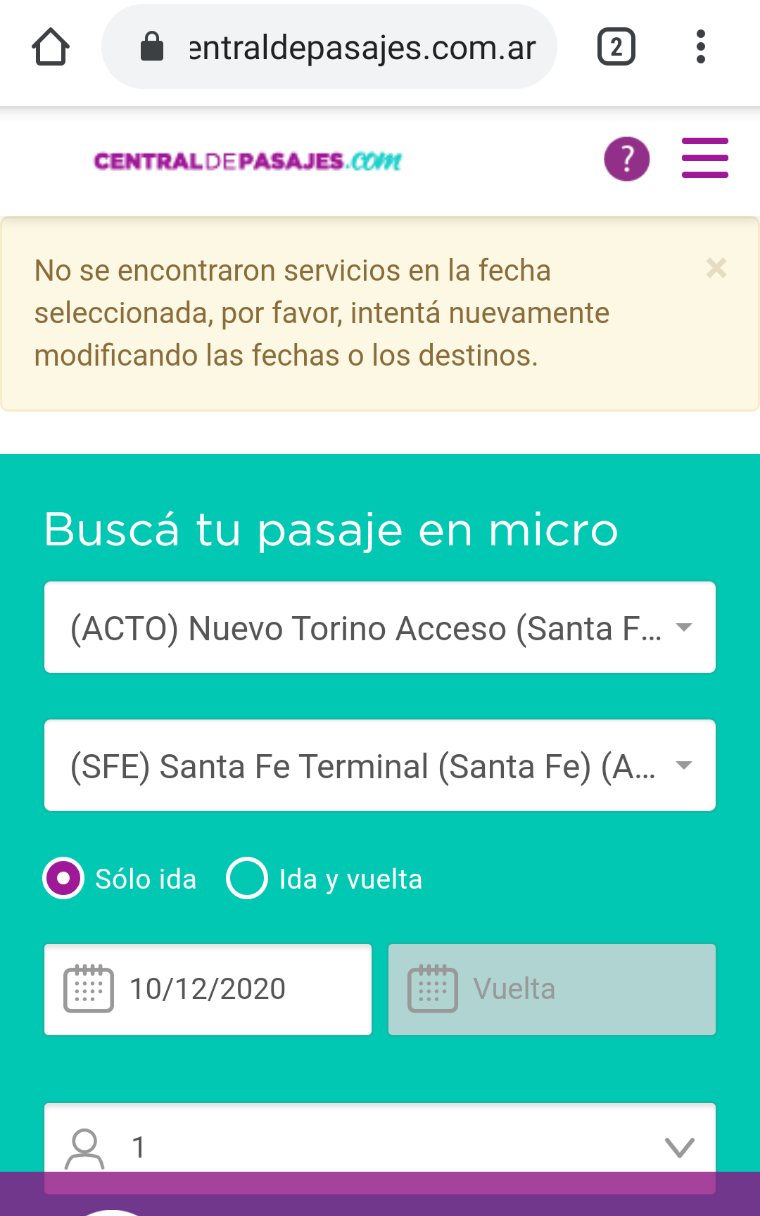Open the calendar icon on the departure date

tap(88, 988)
